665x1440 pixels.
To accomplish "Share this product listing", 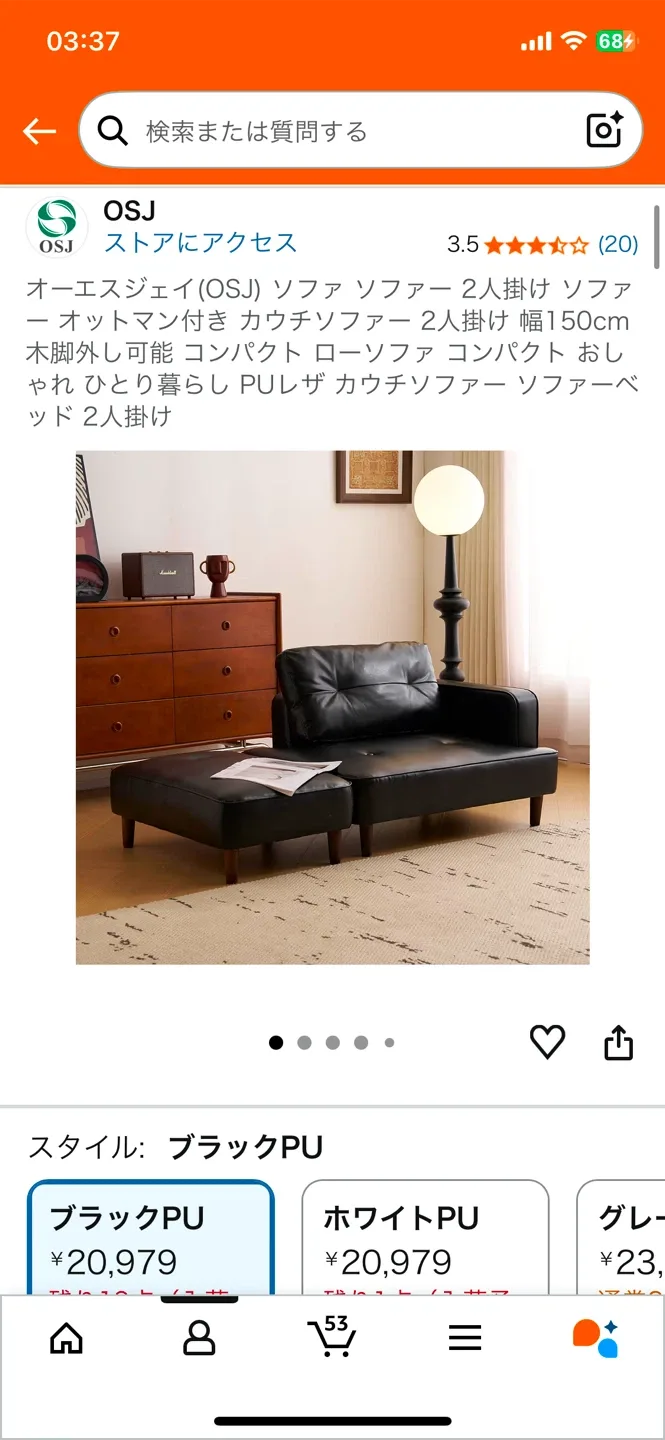I will tap(619, 1042).
